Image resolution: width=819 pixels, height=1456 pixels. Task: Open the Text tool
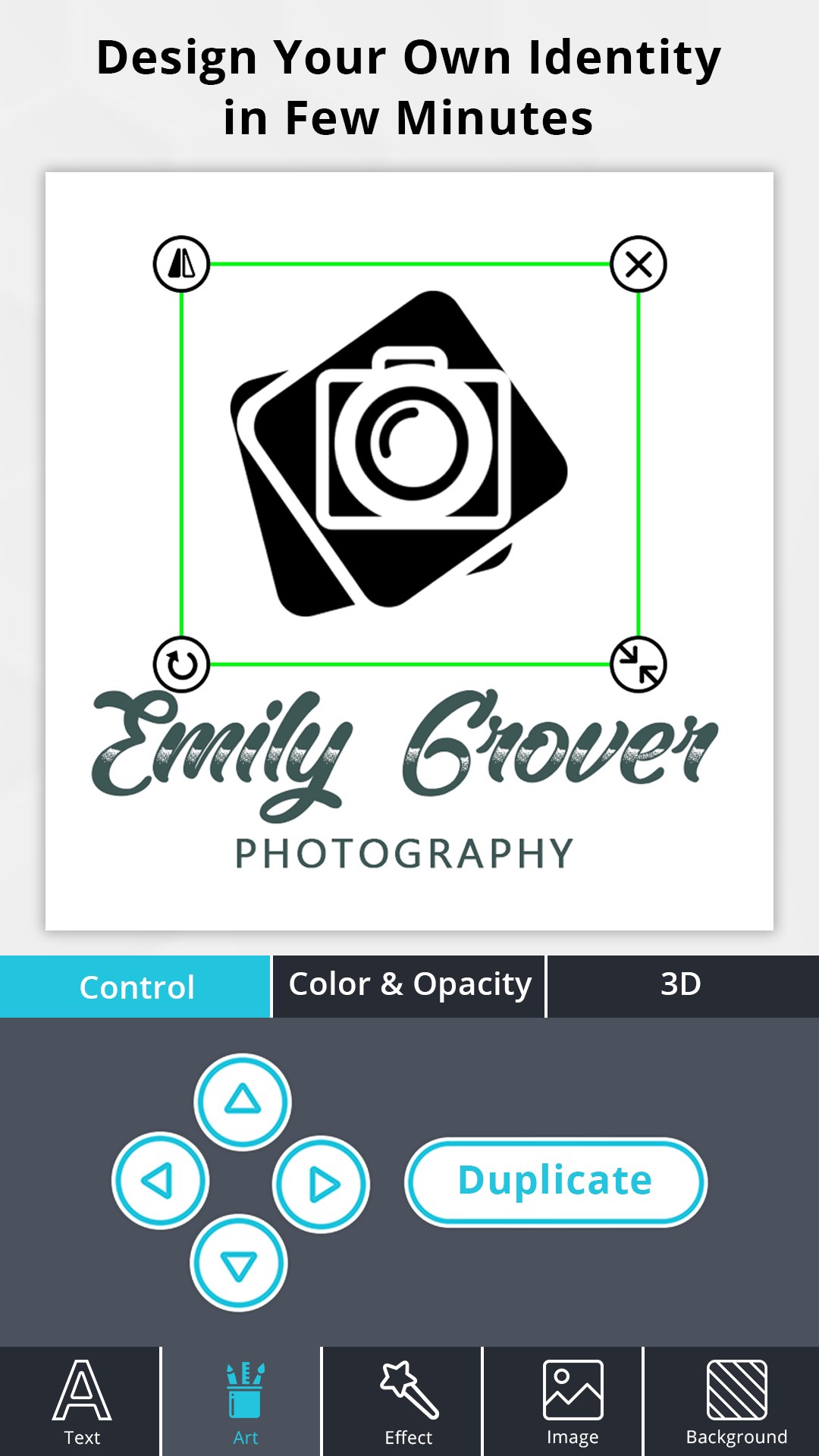(x=81, y=1401)
